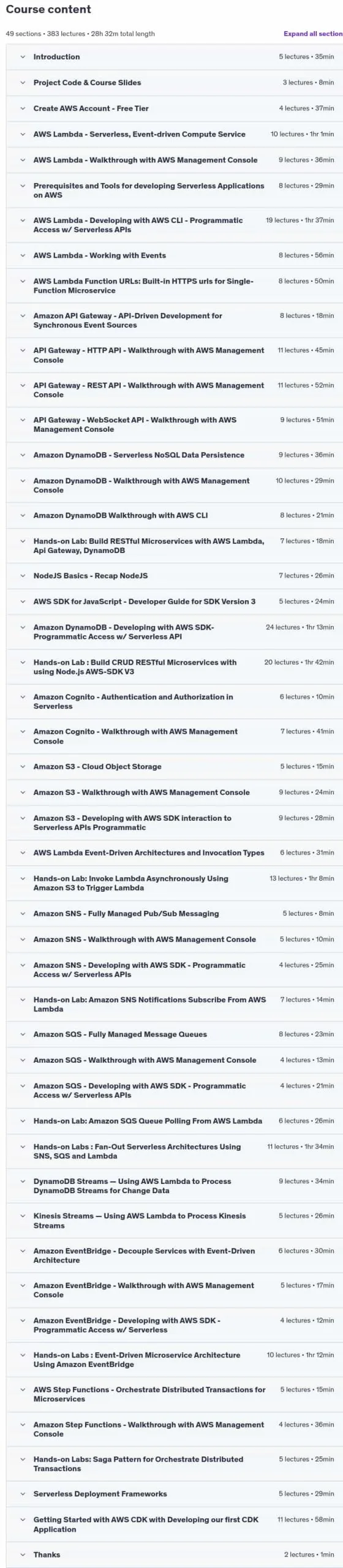Expand Amazon S3 - Cloud Object Storage
Viewport: 343px width, 1568px height.
[x=175, y=766]
